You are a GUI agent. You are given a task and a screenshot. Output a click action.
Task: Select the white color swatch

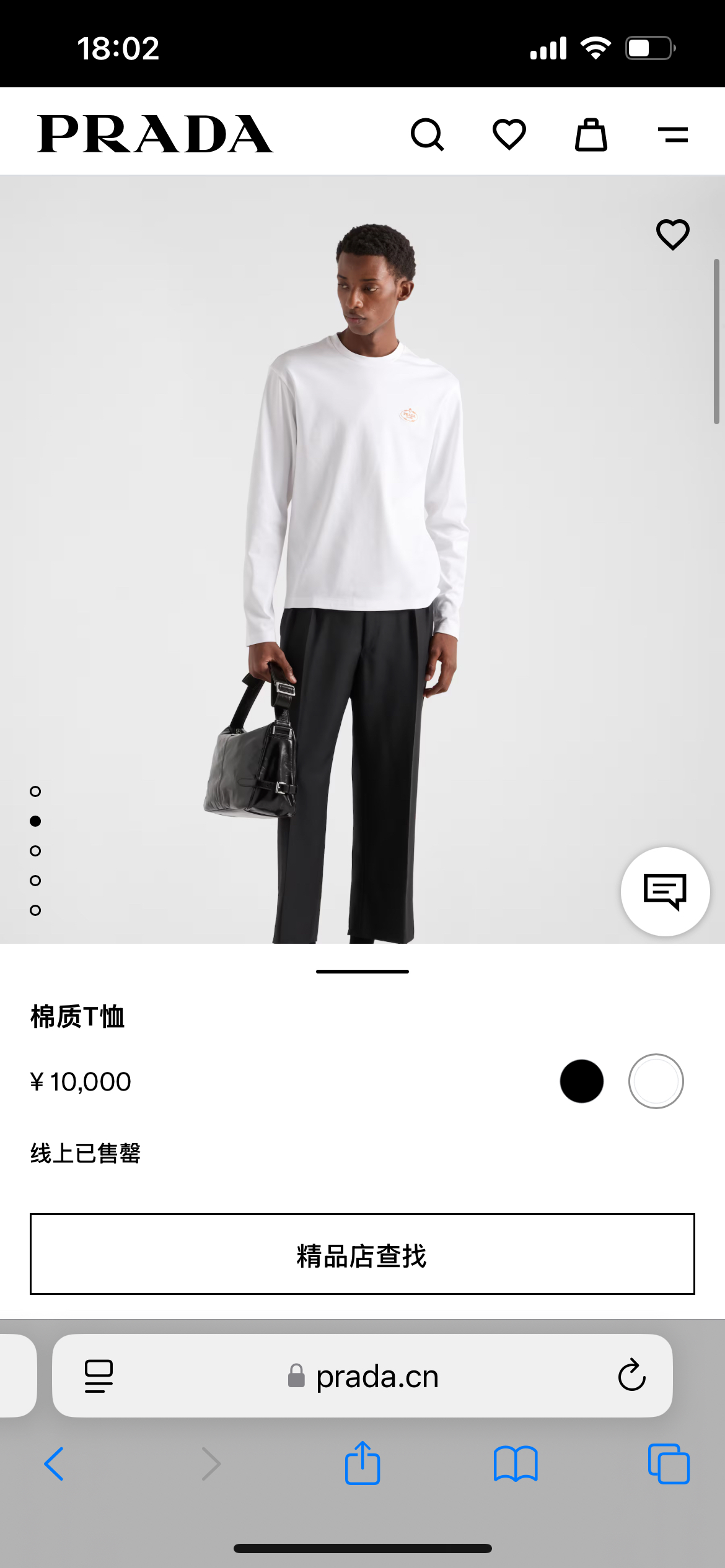656,1081
